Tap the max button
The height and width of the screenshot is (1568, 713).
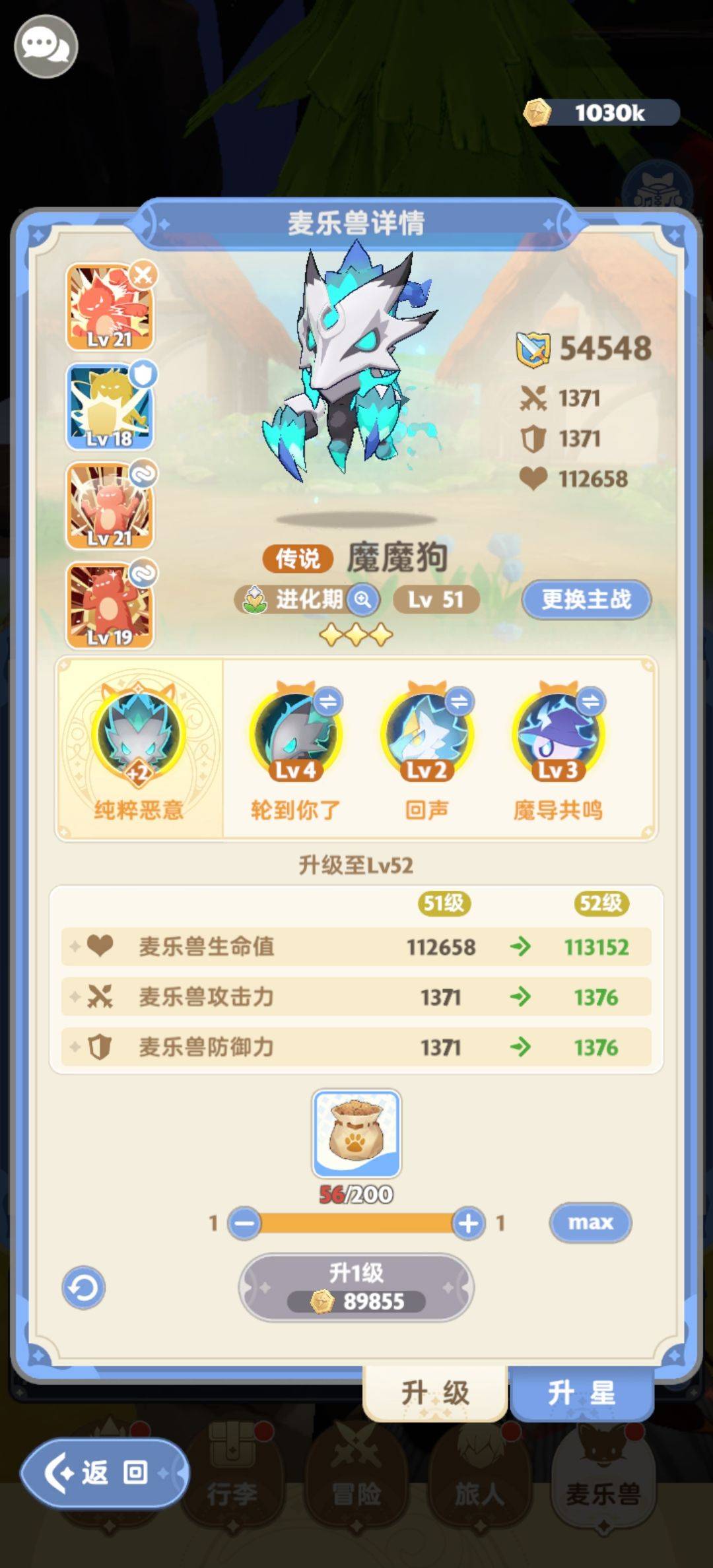click(590, 1222)
